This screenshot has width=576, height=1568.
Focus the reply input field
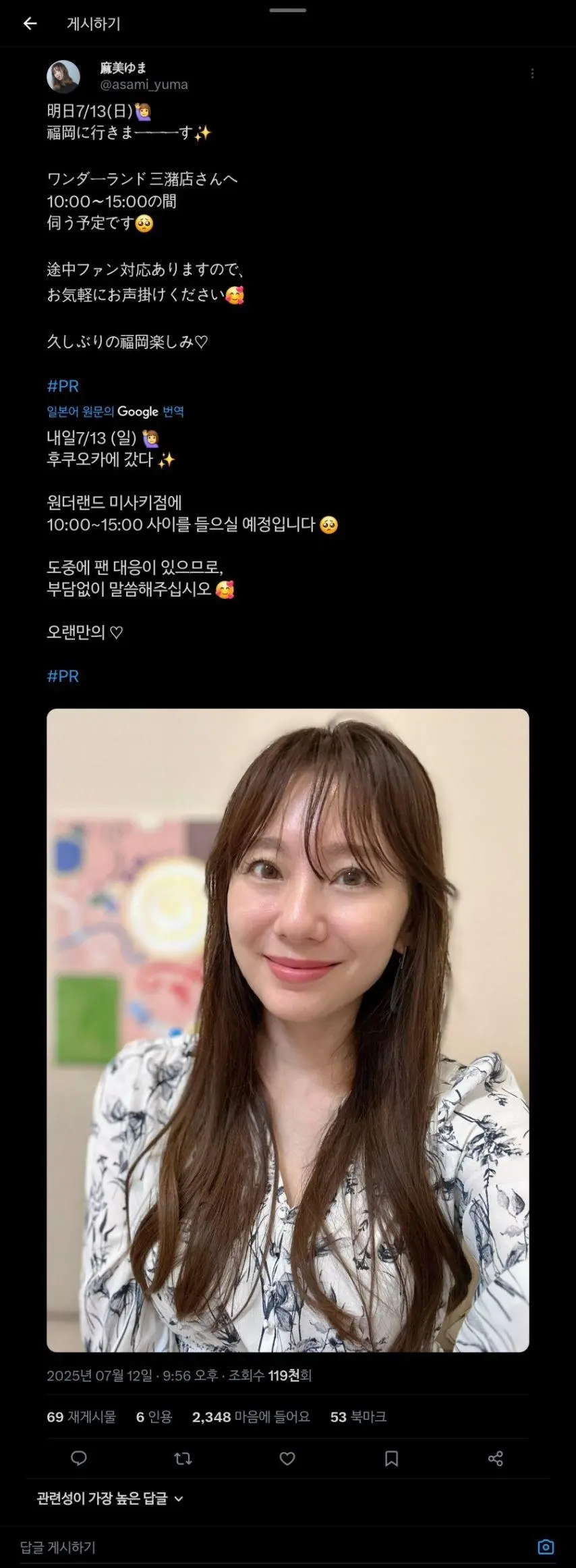point(270,1546)
